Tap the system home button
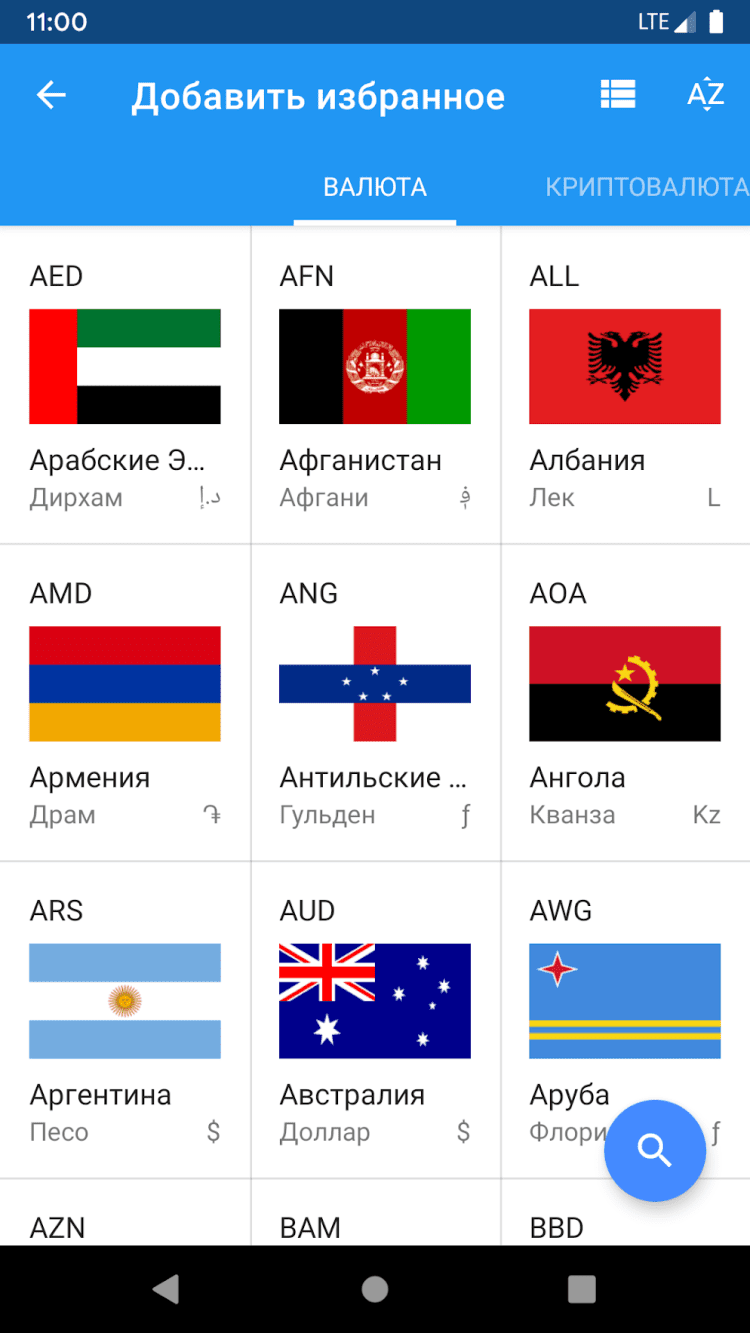This screenshot has width=750, height=1333. (375, 1289)
